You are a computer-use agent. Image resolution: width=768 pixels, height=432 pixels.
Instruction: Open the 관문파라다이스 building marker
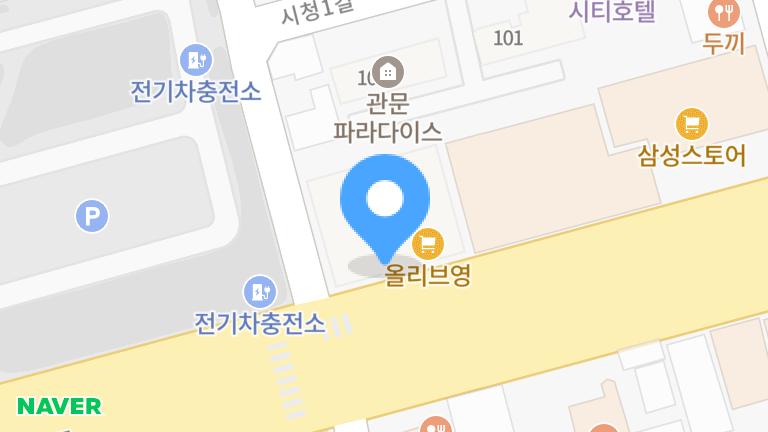tap(387, 72)
